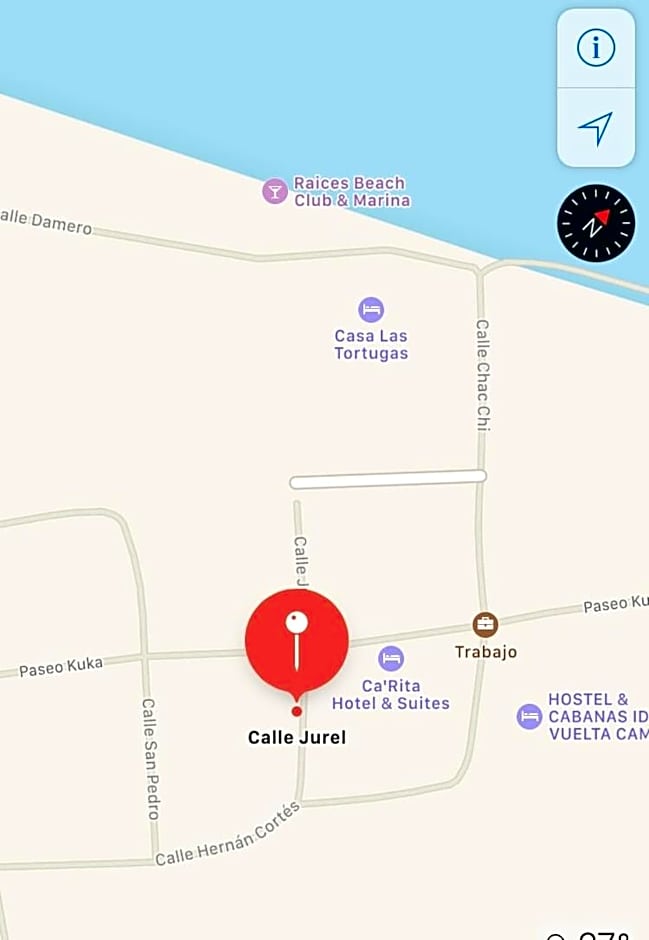The image size is (649, 940).
Task: Open the Hostel & Cabanas marker
Action: point(530,716)
